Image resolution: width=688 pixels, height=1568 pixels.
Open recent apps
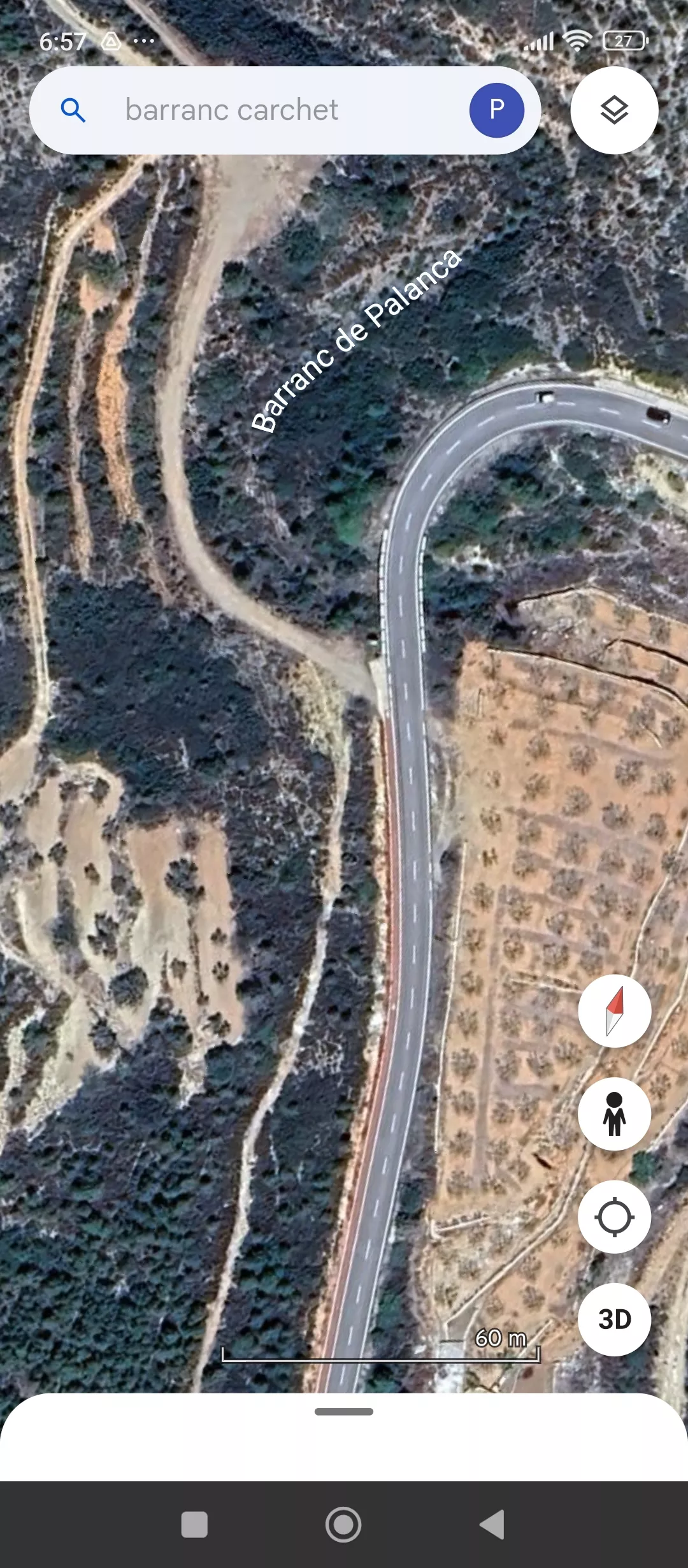194,1525
